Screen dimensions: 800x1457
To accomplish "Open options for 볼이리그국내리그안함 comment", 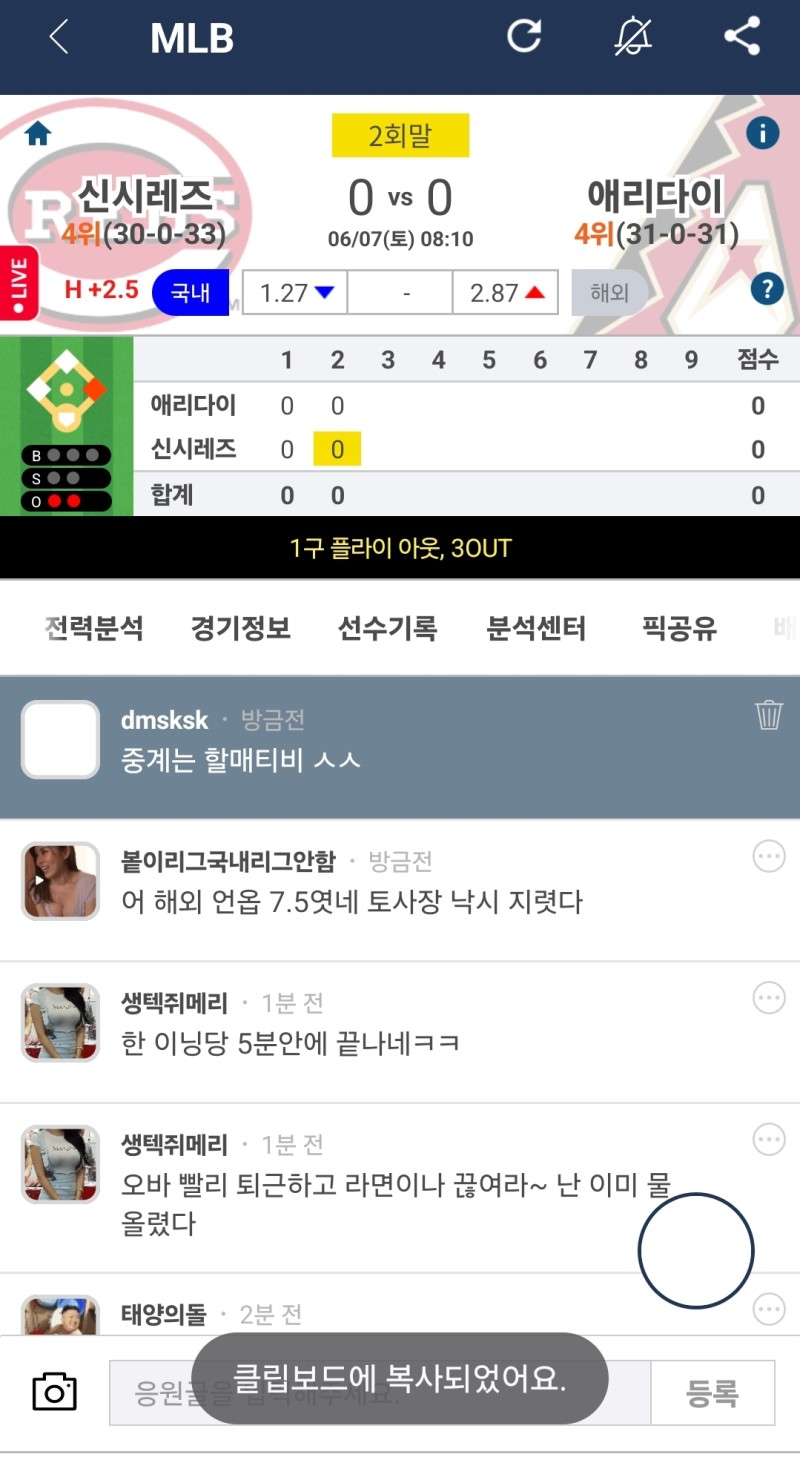I will (x=768, y=856).
